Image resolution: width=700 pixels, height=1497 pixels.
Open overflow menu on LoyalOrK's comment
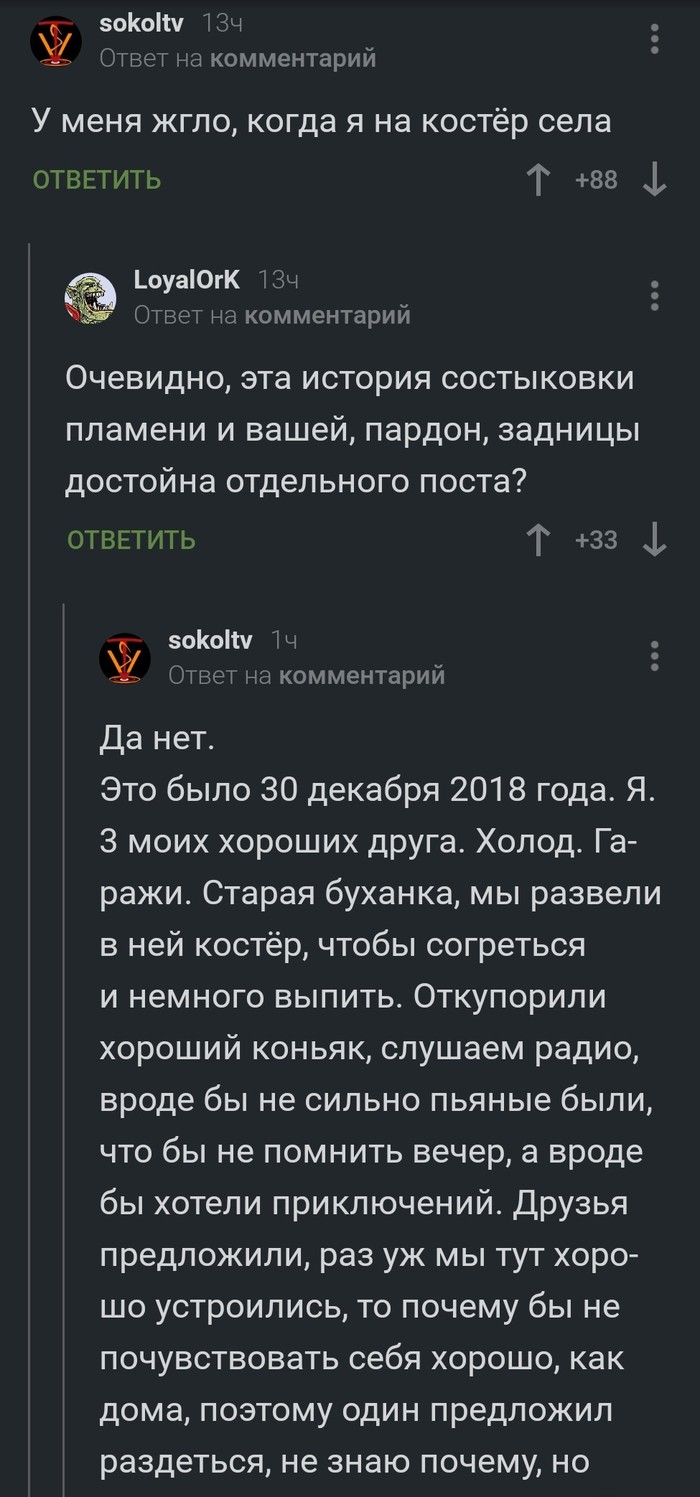pos(655,297)
